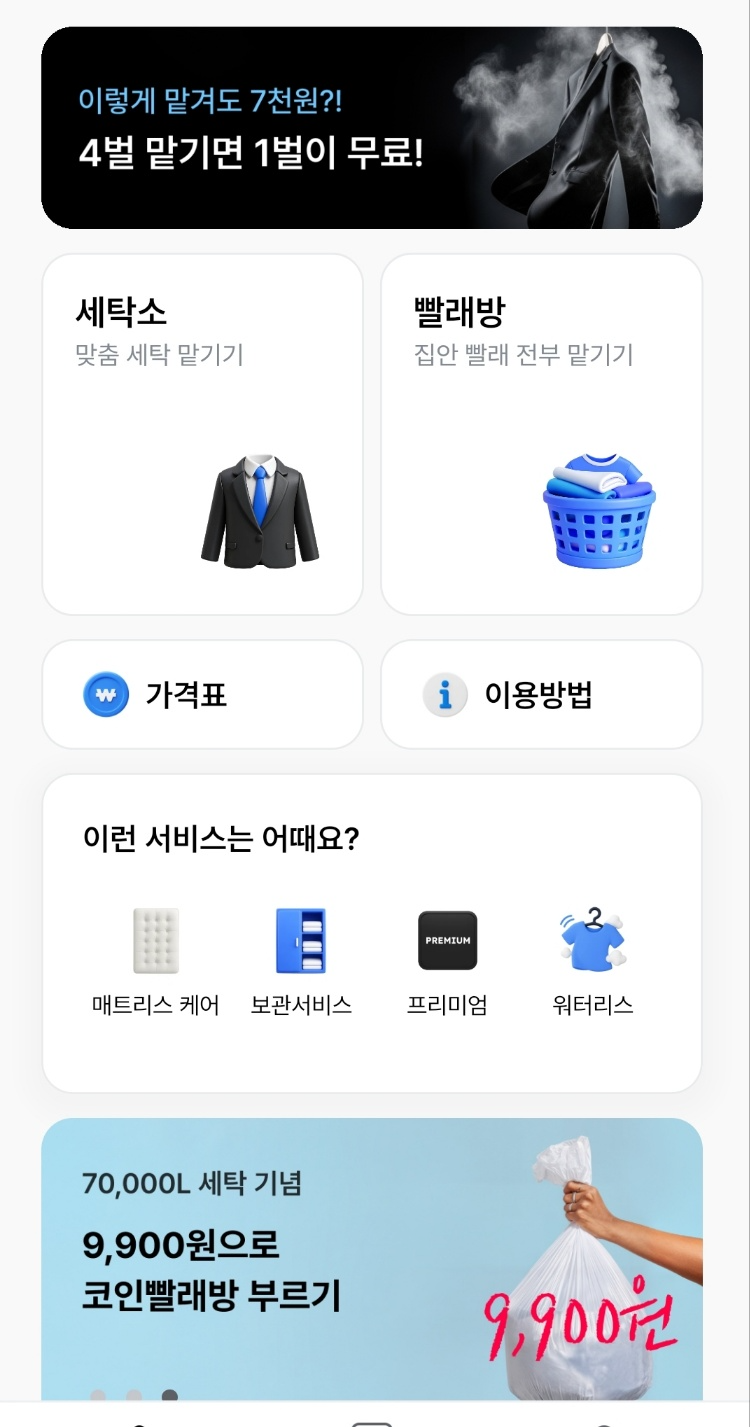Open the 가격표 price list card
Viewport: 750px width, 1427px height.
200,694
